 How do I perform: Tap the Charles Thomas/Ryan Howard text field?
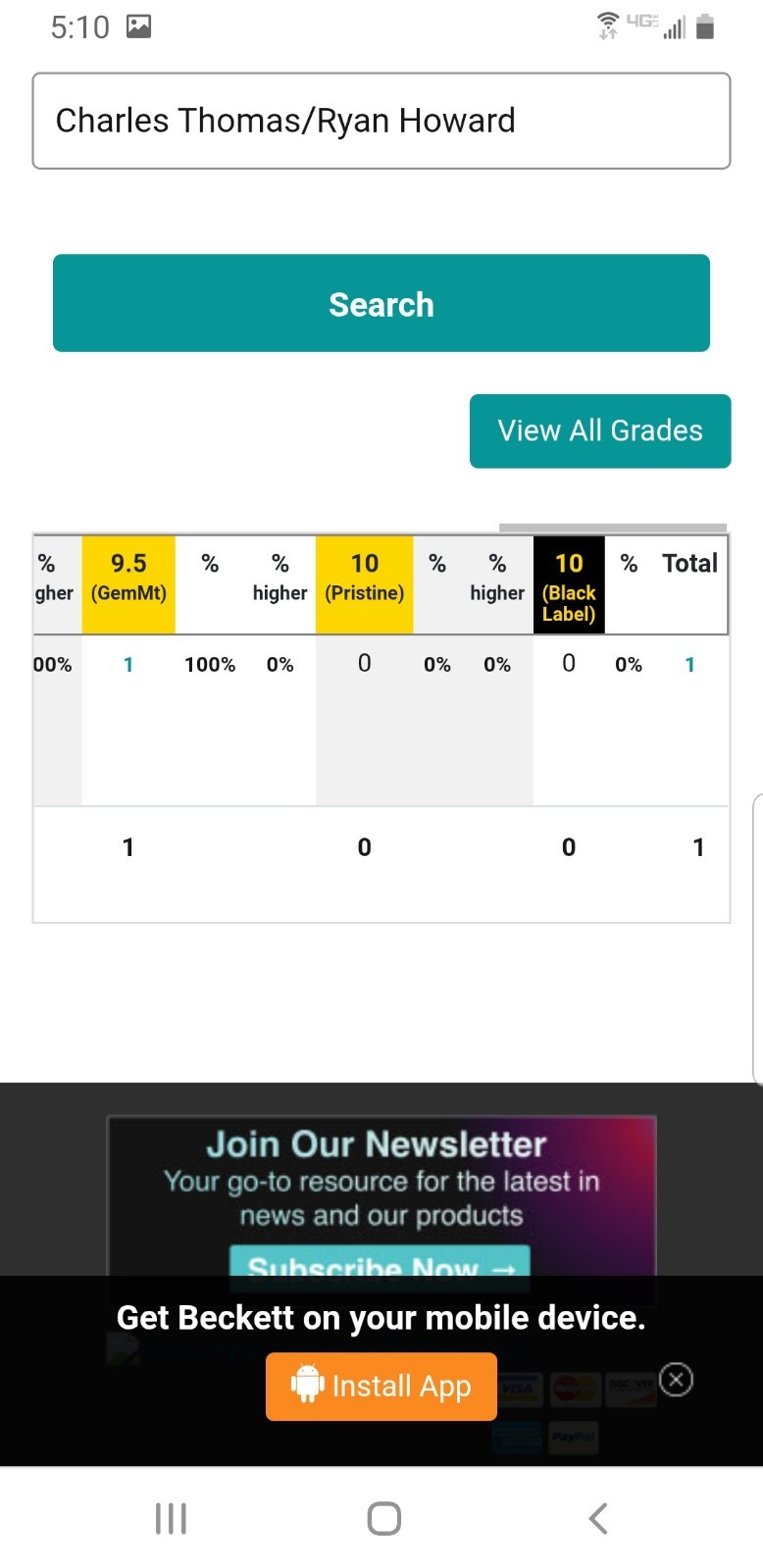381,121
